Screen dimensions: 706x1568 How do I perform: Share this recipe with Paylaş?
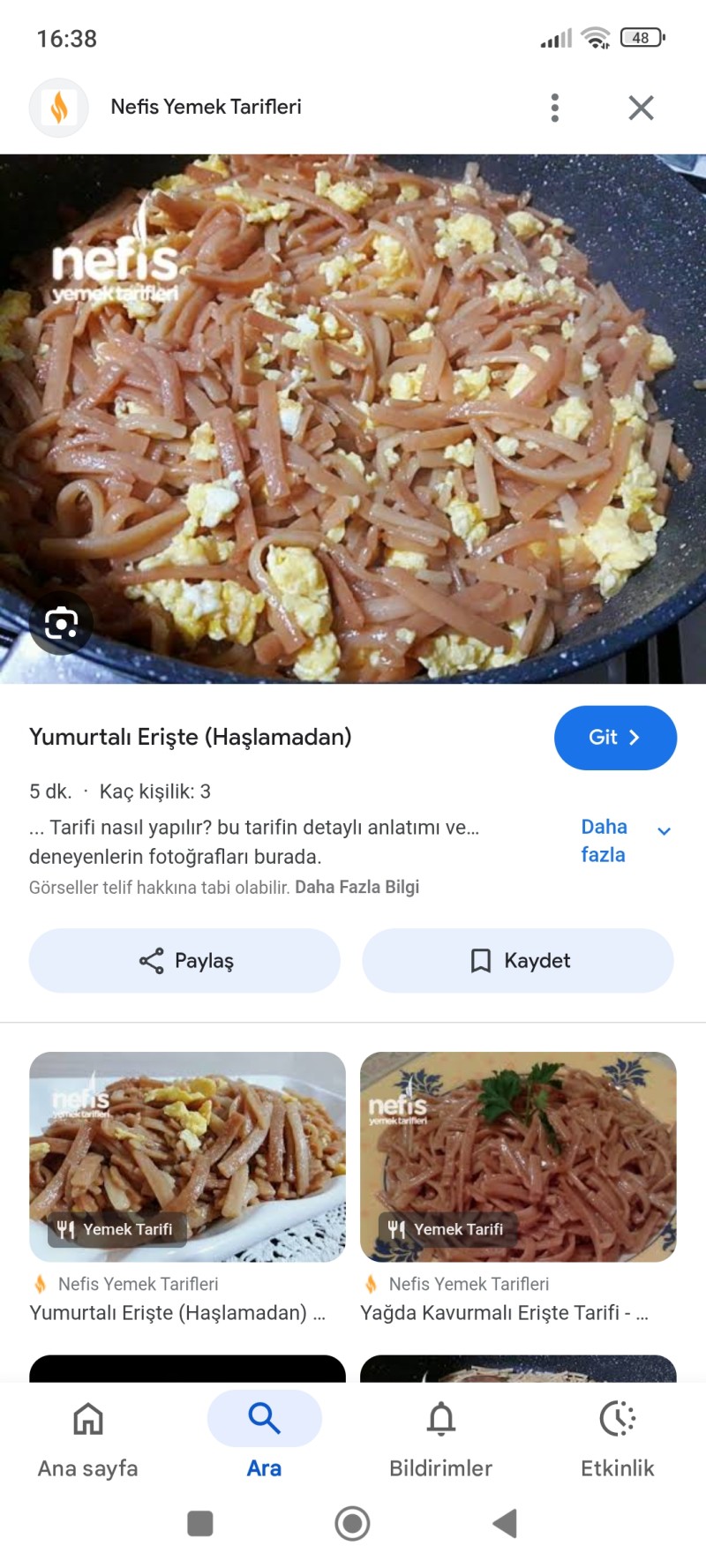coord(184,960)
